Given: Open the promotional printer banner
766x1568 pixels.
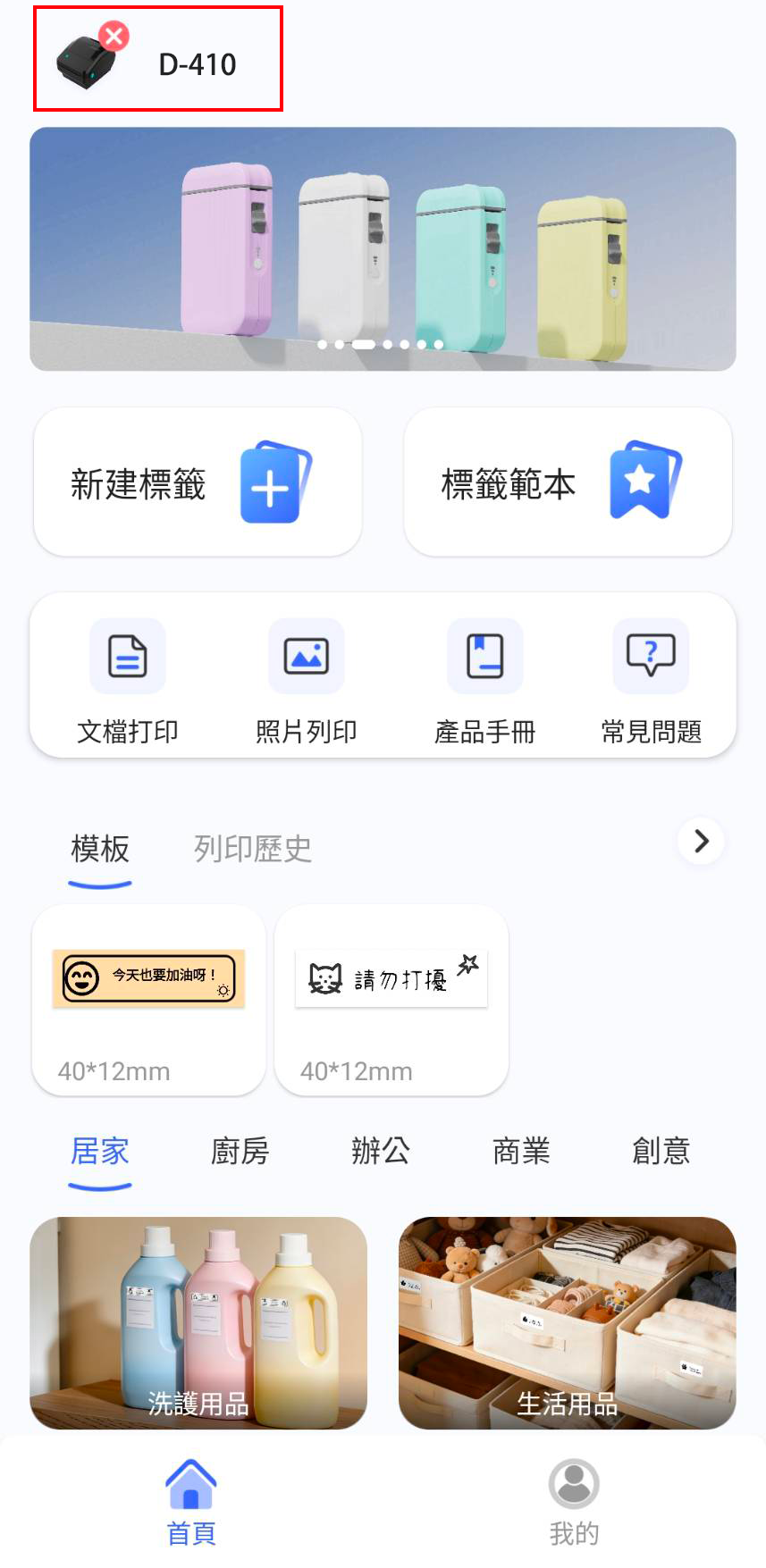Looking at the screenshot, I should tap(383, 248).
